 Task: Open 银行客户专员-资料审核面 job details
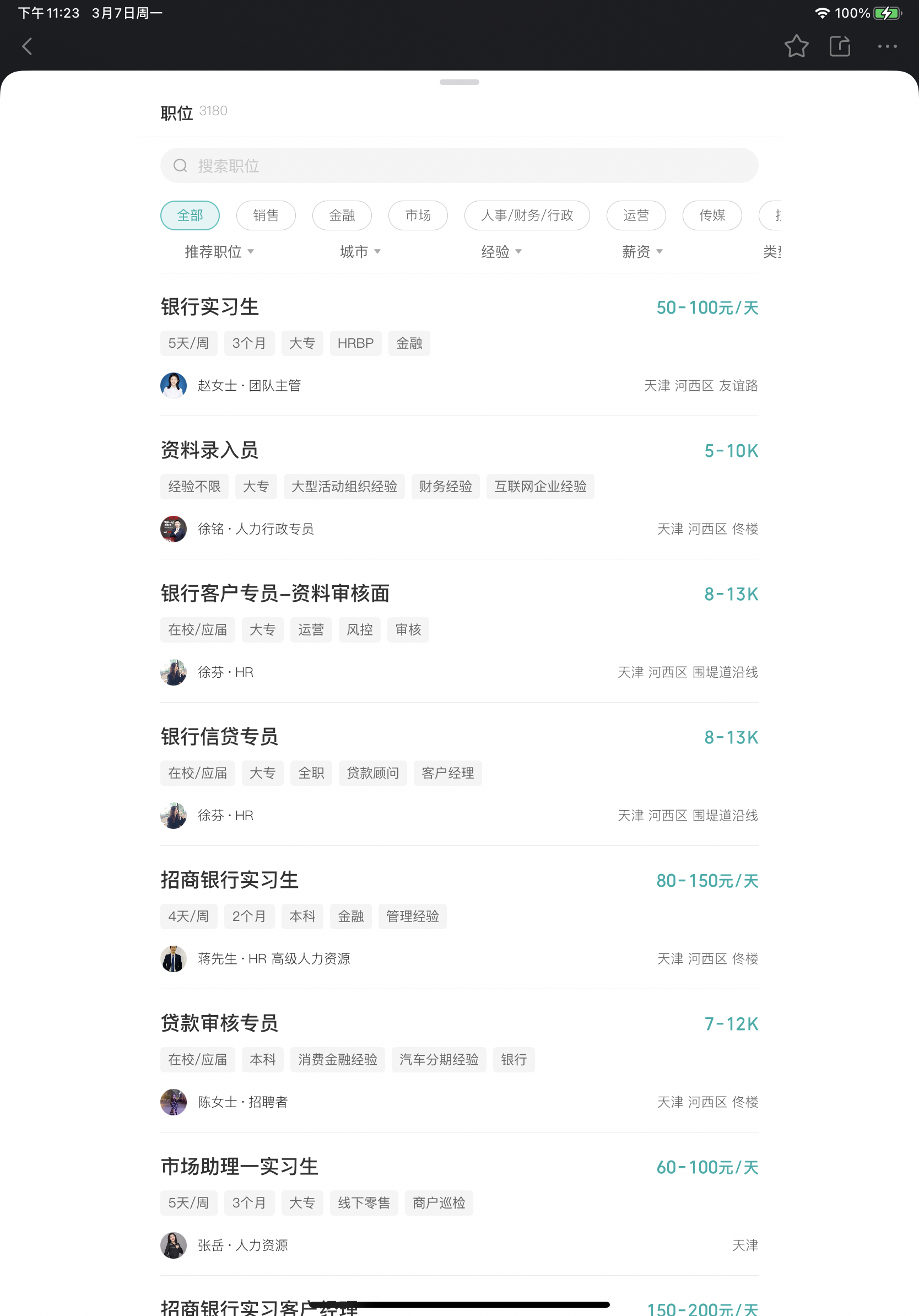click(275, 594)
